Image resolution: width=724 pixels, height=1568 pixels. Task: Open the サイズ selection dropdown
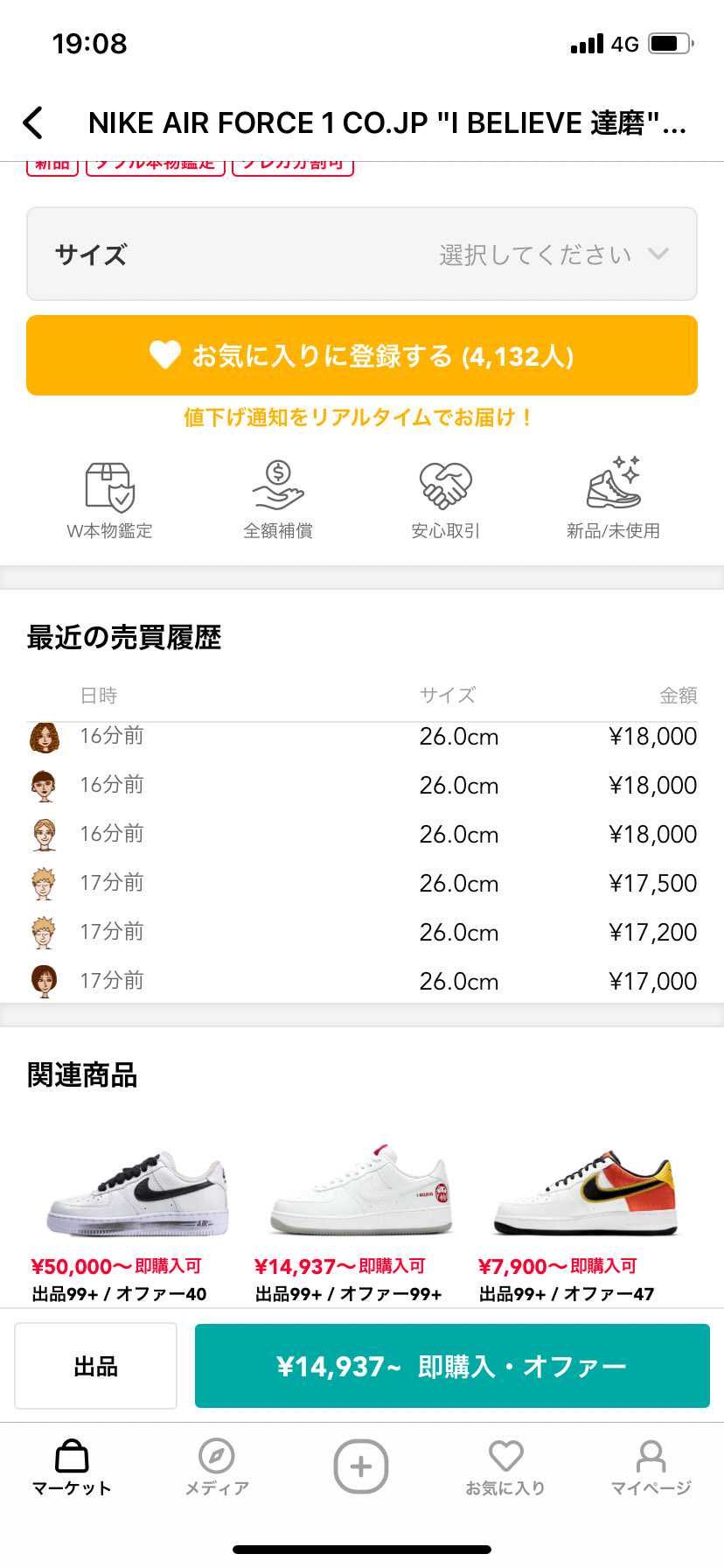tap(361, 254)
